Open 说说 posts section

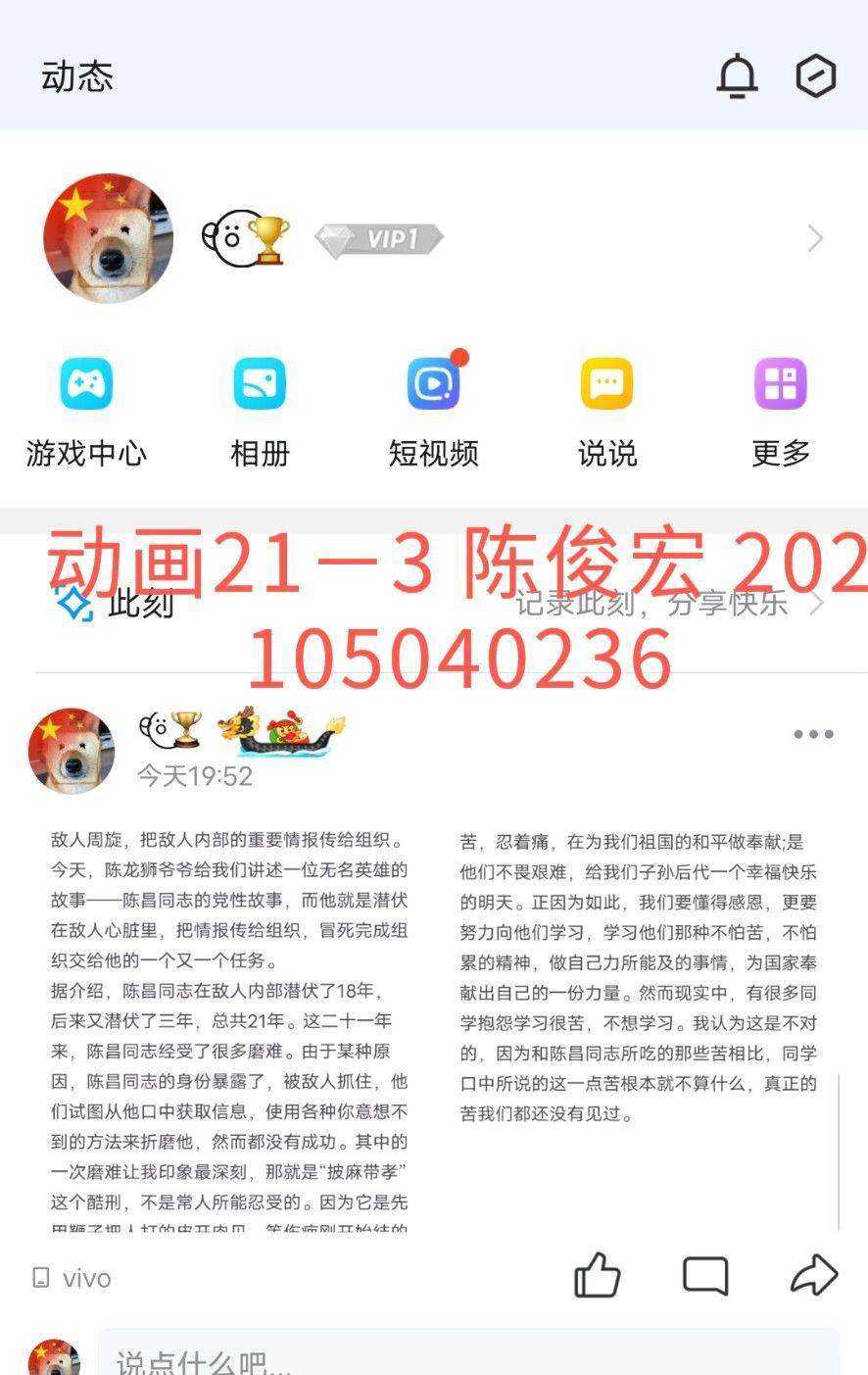(606, 412)
